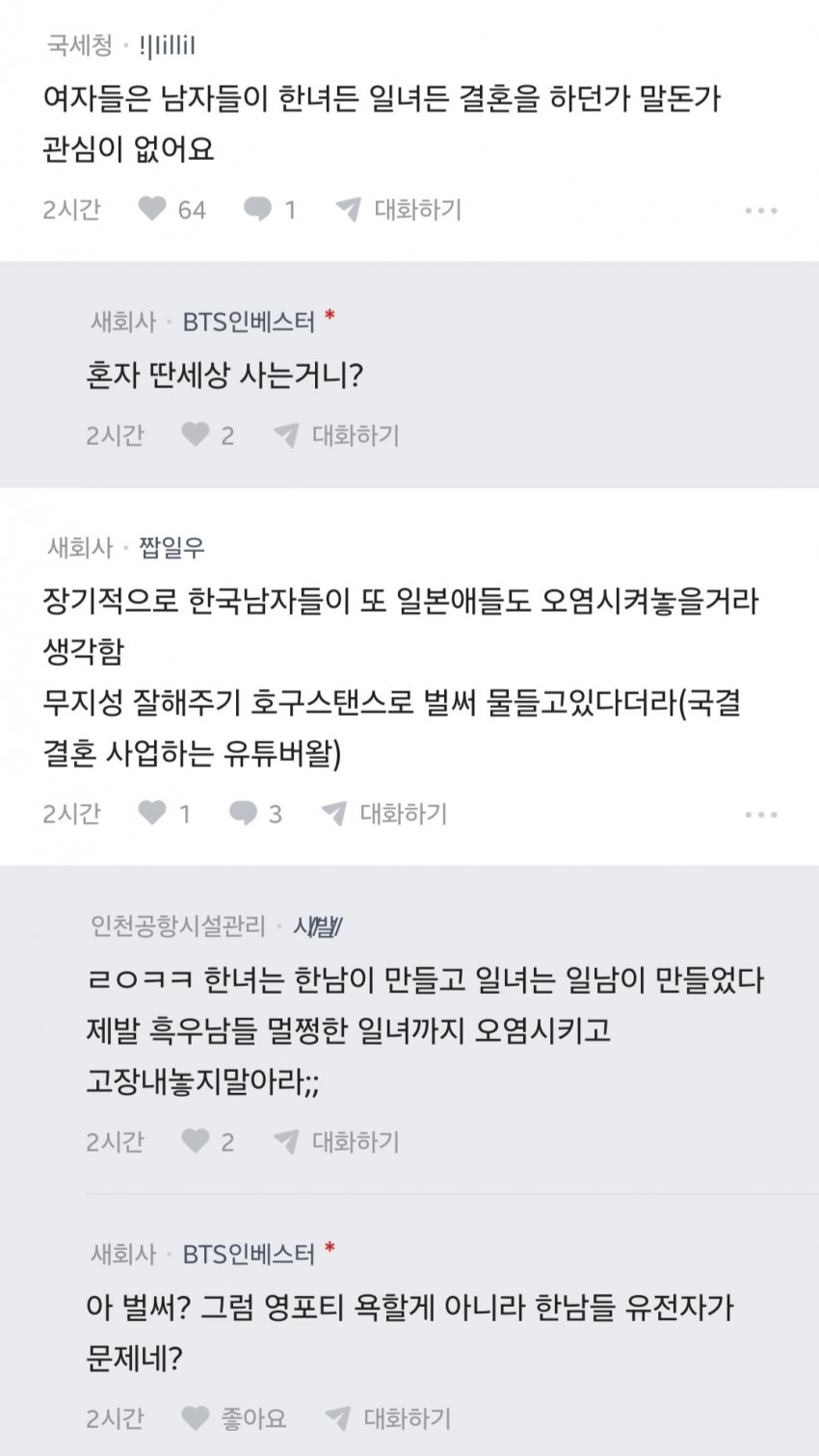Like the comment by 짭일우

click(153, 814)
